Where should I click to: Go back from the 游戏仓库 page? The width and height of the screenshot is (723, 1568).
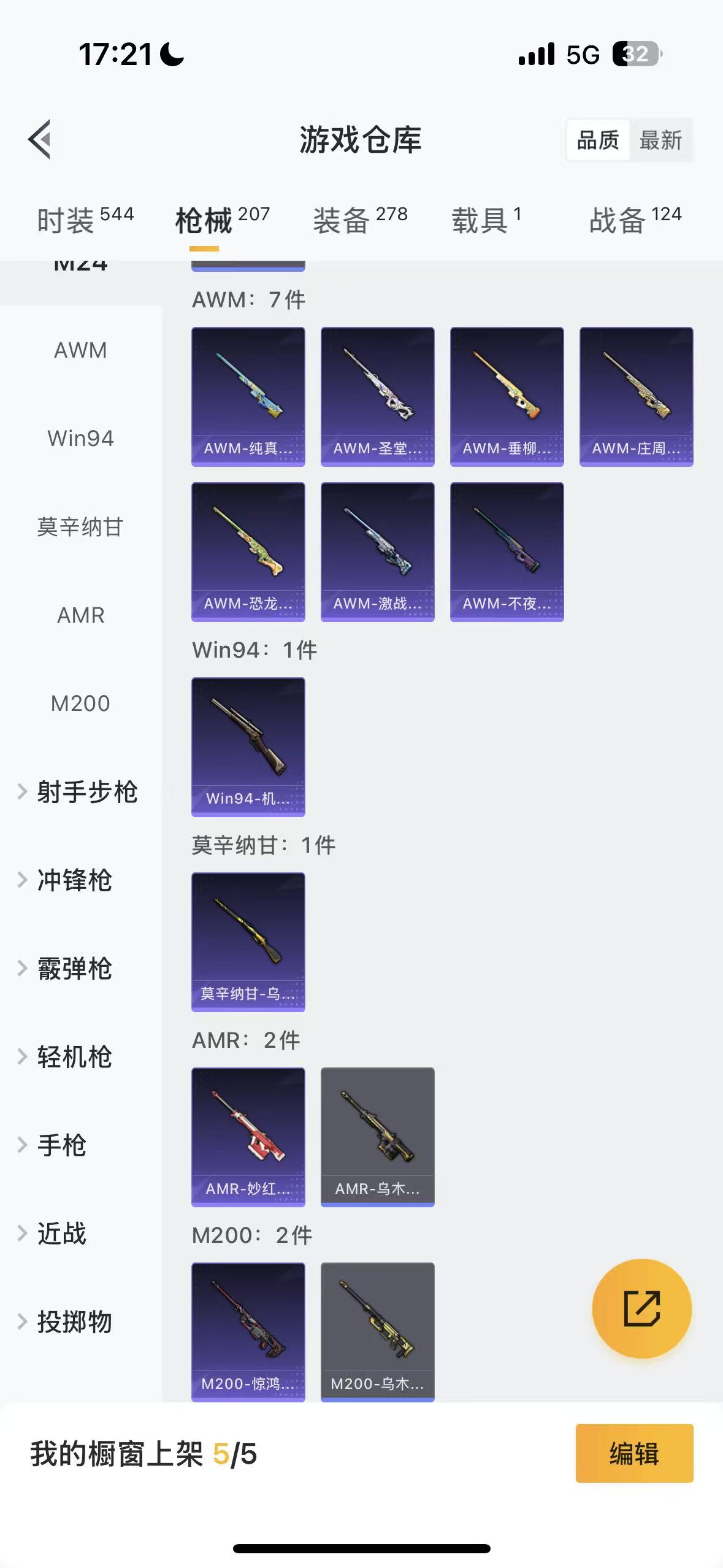pyautogui.click(x=40, y=139)
